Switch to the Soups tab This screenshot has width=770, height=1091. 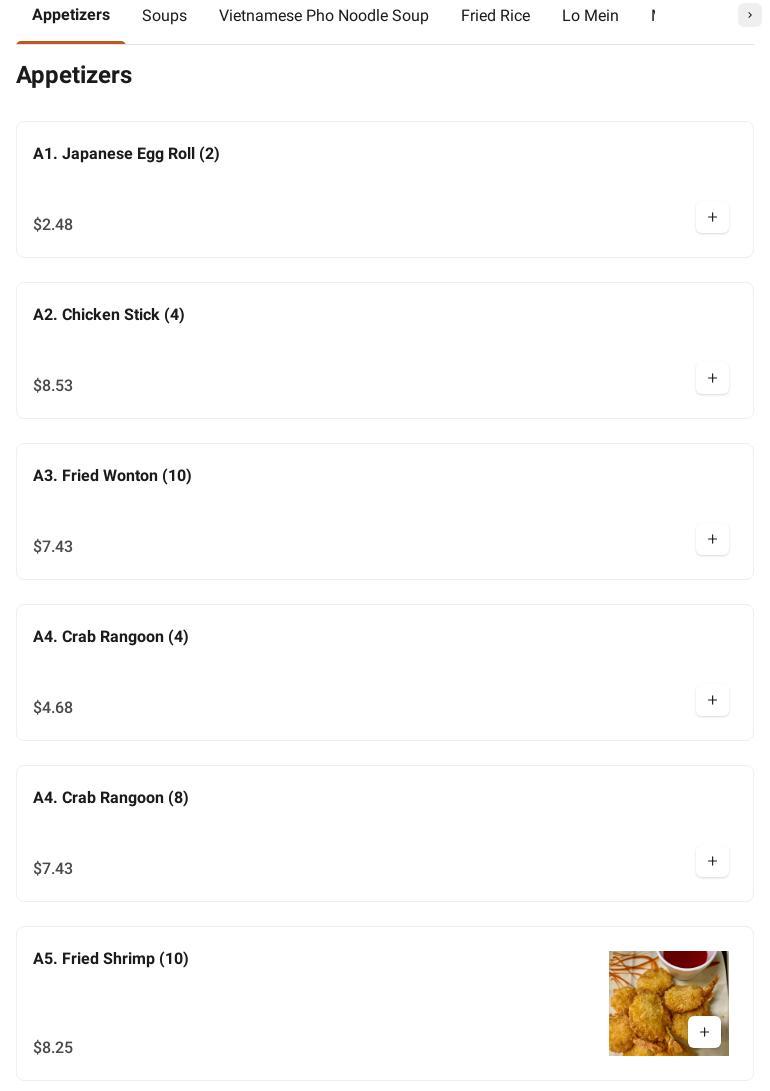[x=164, y=16]
